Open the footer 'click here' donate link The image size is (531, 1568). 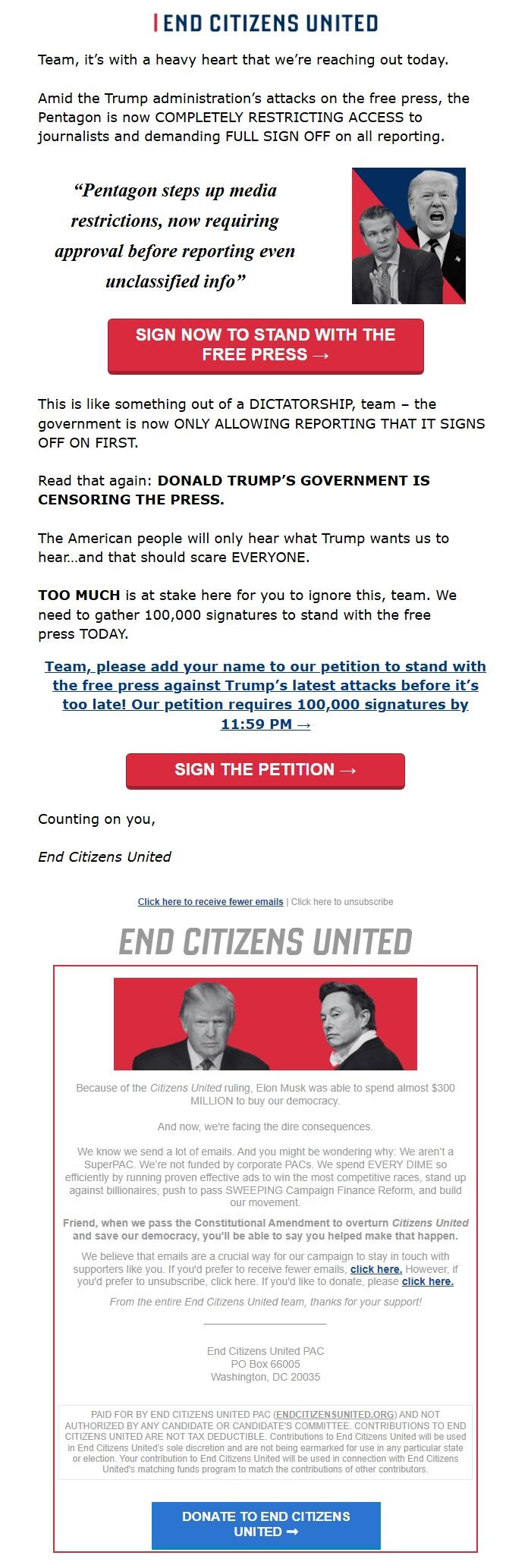coord(428,1281)
